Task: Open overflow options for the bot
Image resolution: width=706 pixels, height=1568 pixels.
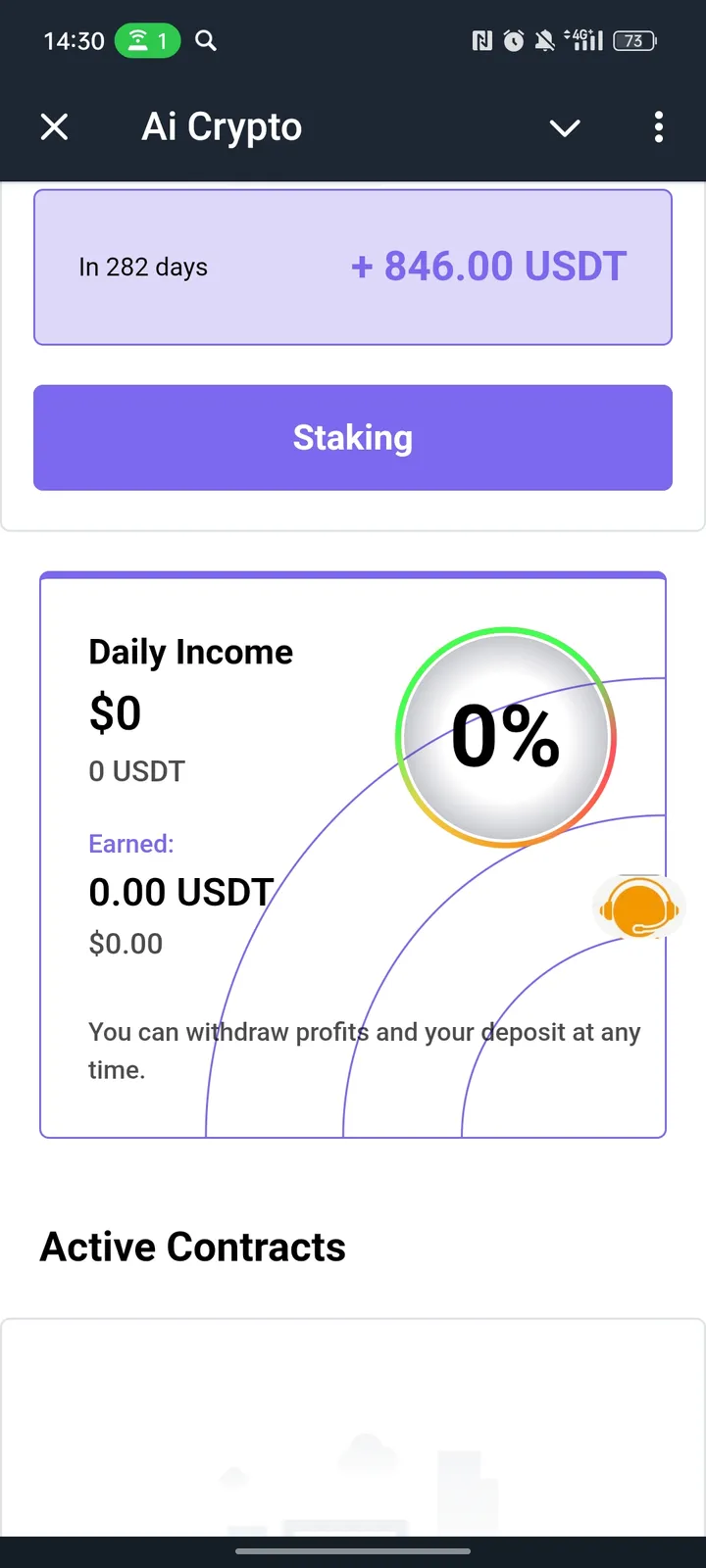Action: [x=659, y=127]
